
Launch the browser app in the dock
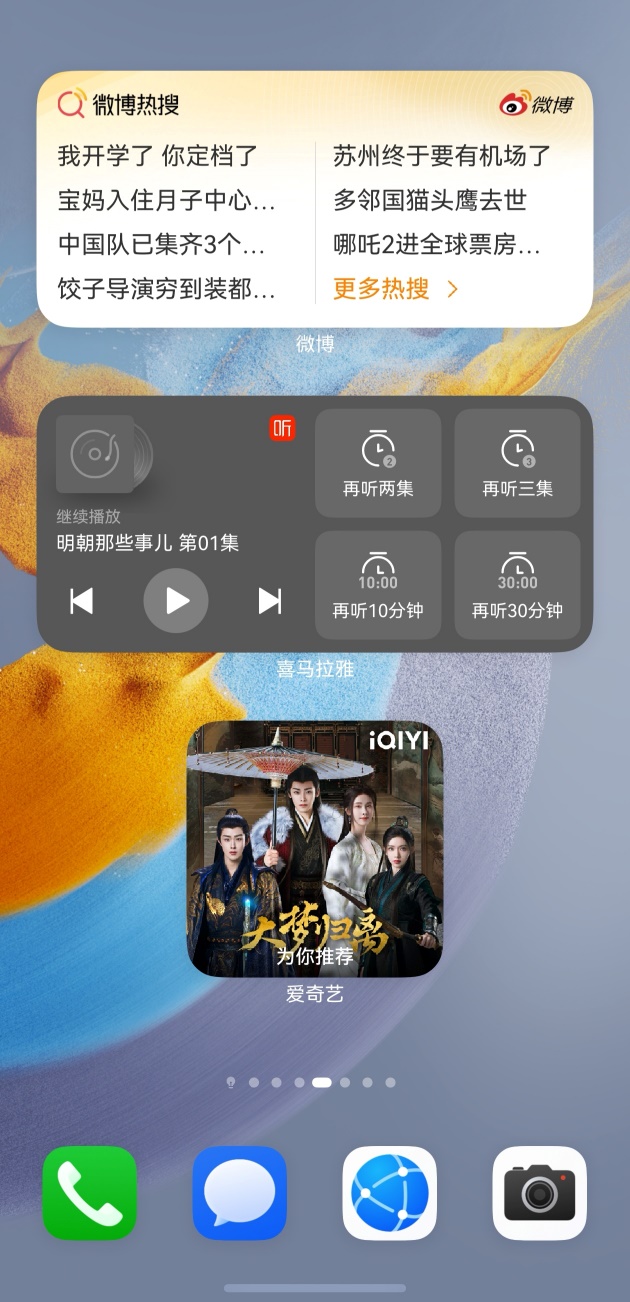tap(390, 1193)
